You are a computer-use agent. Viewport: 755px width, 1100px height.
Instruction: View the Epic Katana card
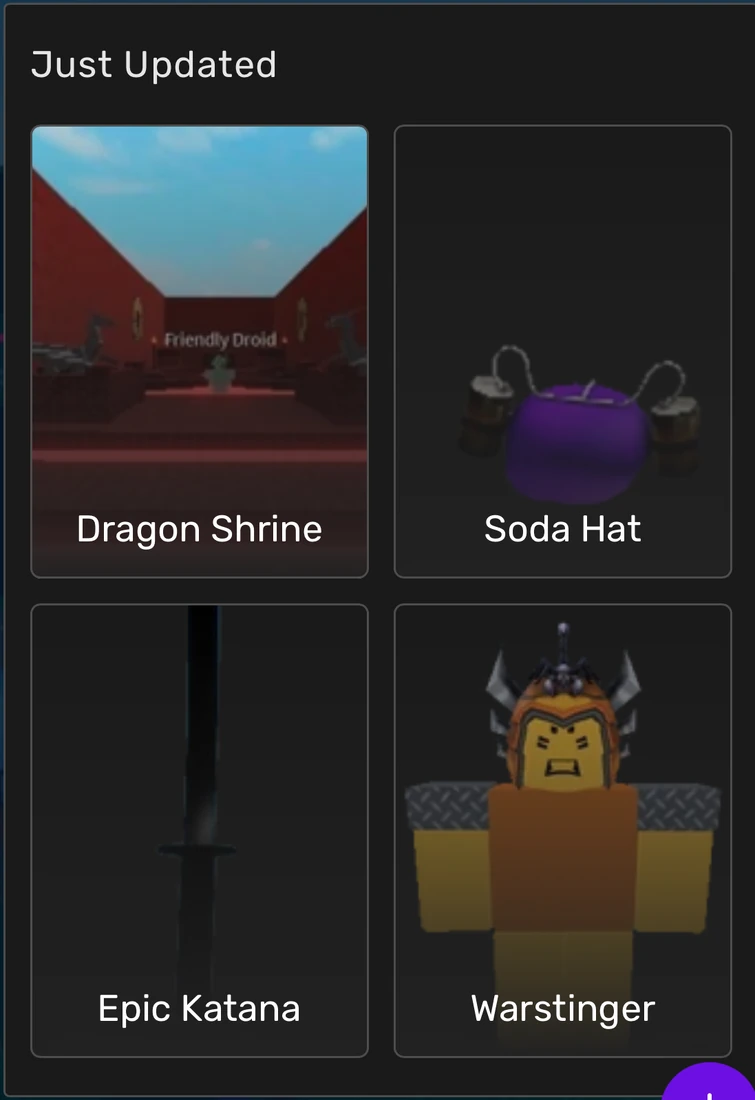tap(199, 830)
